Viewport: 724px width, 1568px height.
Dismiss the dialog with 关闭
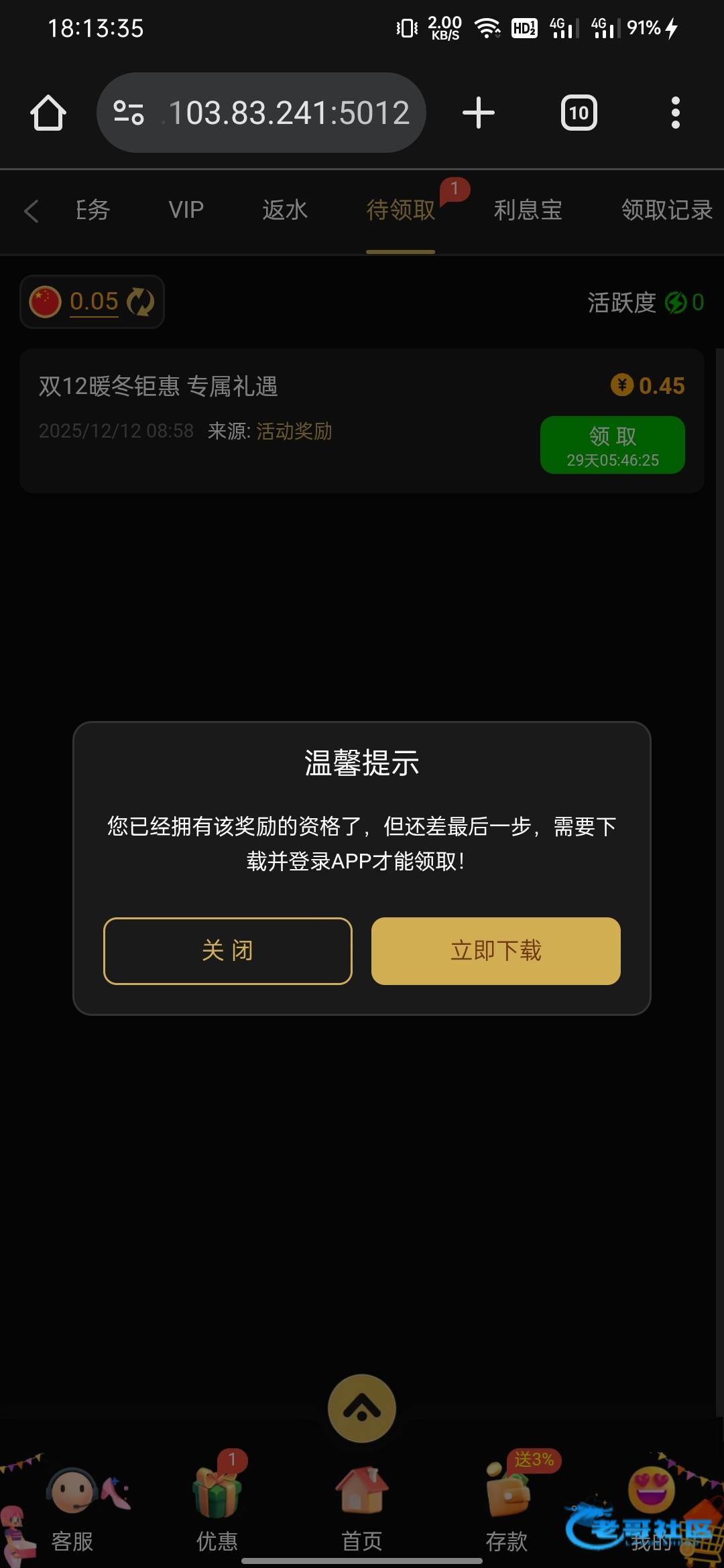tap(228, 951)
